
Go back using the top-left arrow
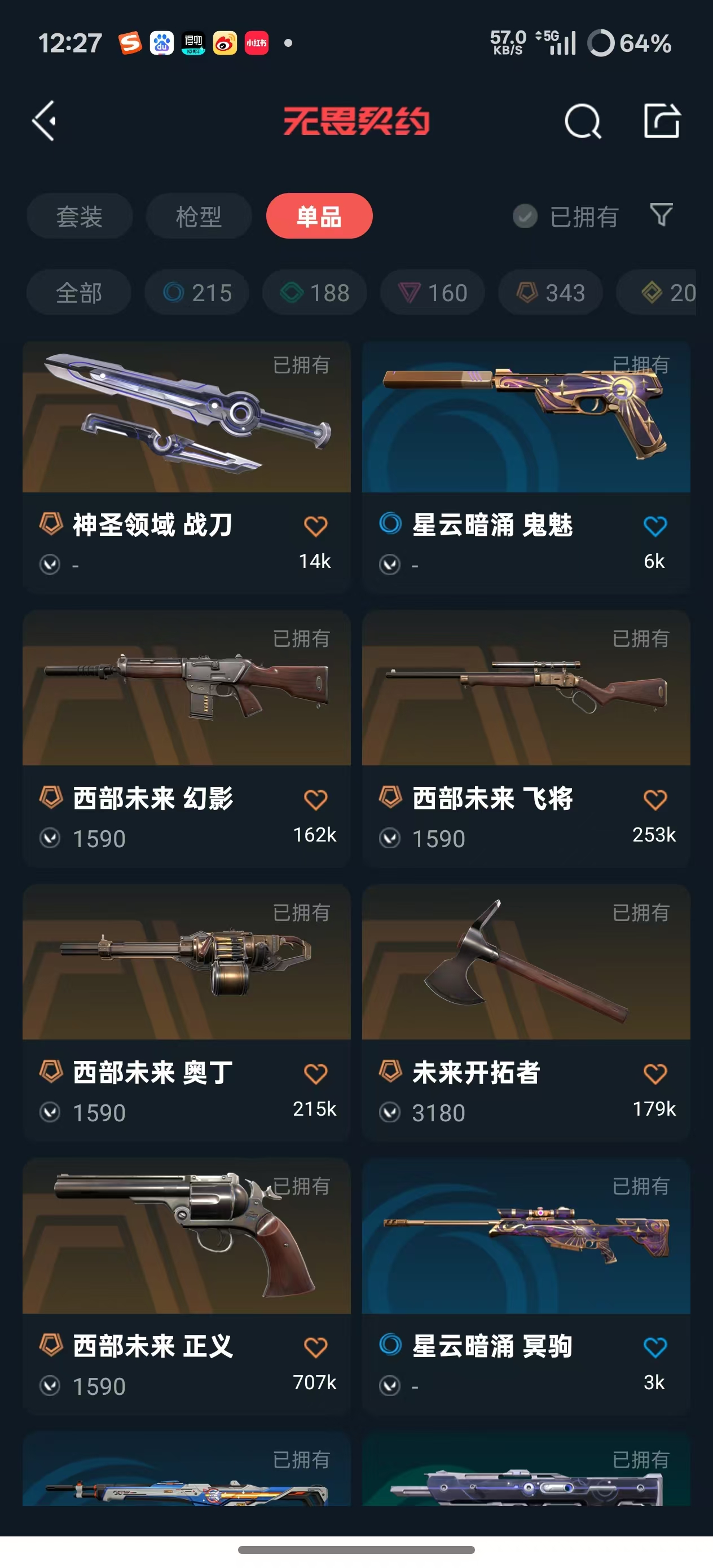45,121
